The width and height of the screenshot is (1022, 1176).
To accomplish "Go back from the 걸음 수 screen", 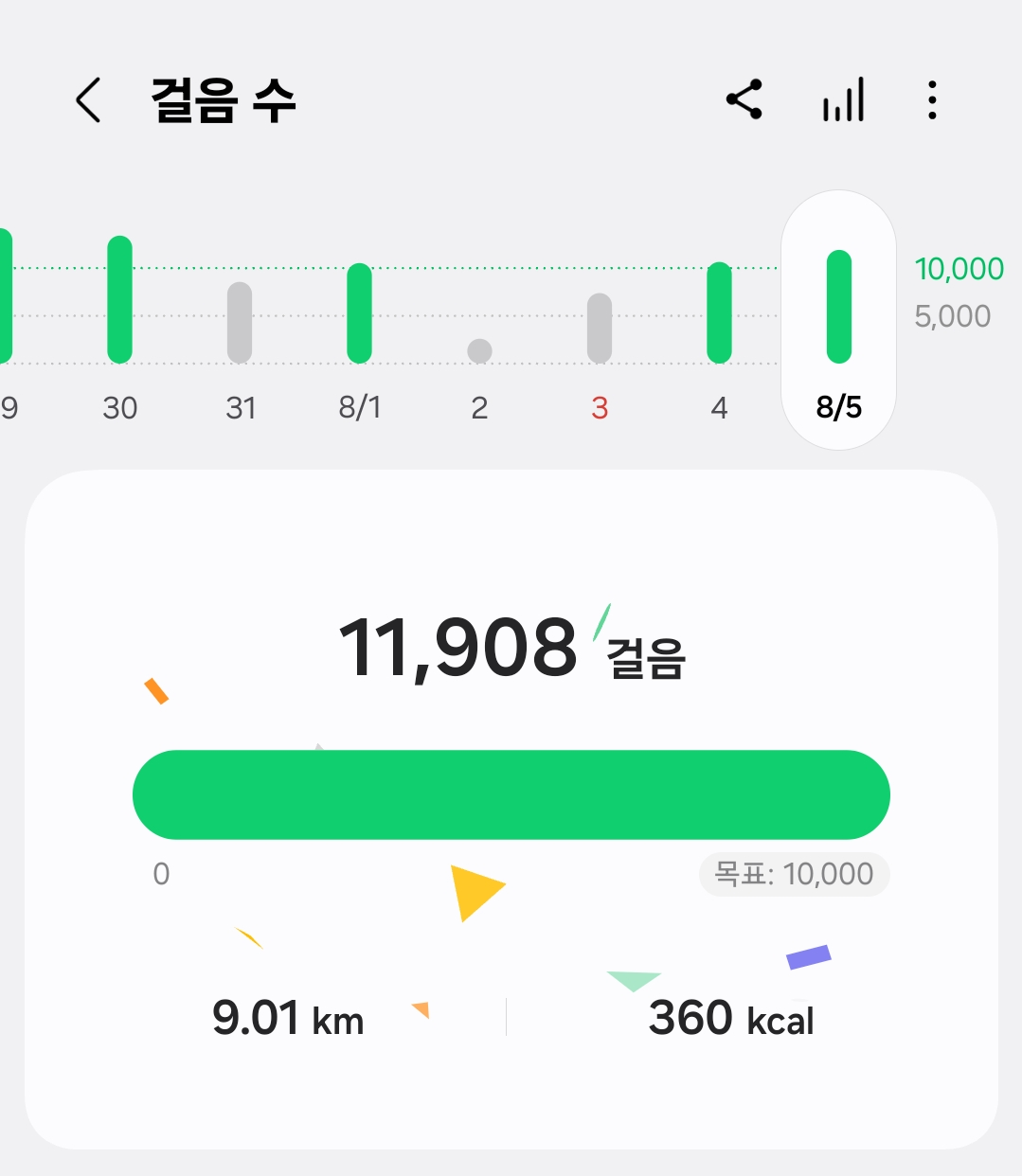I will 88,100.
